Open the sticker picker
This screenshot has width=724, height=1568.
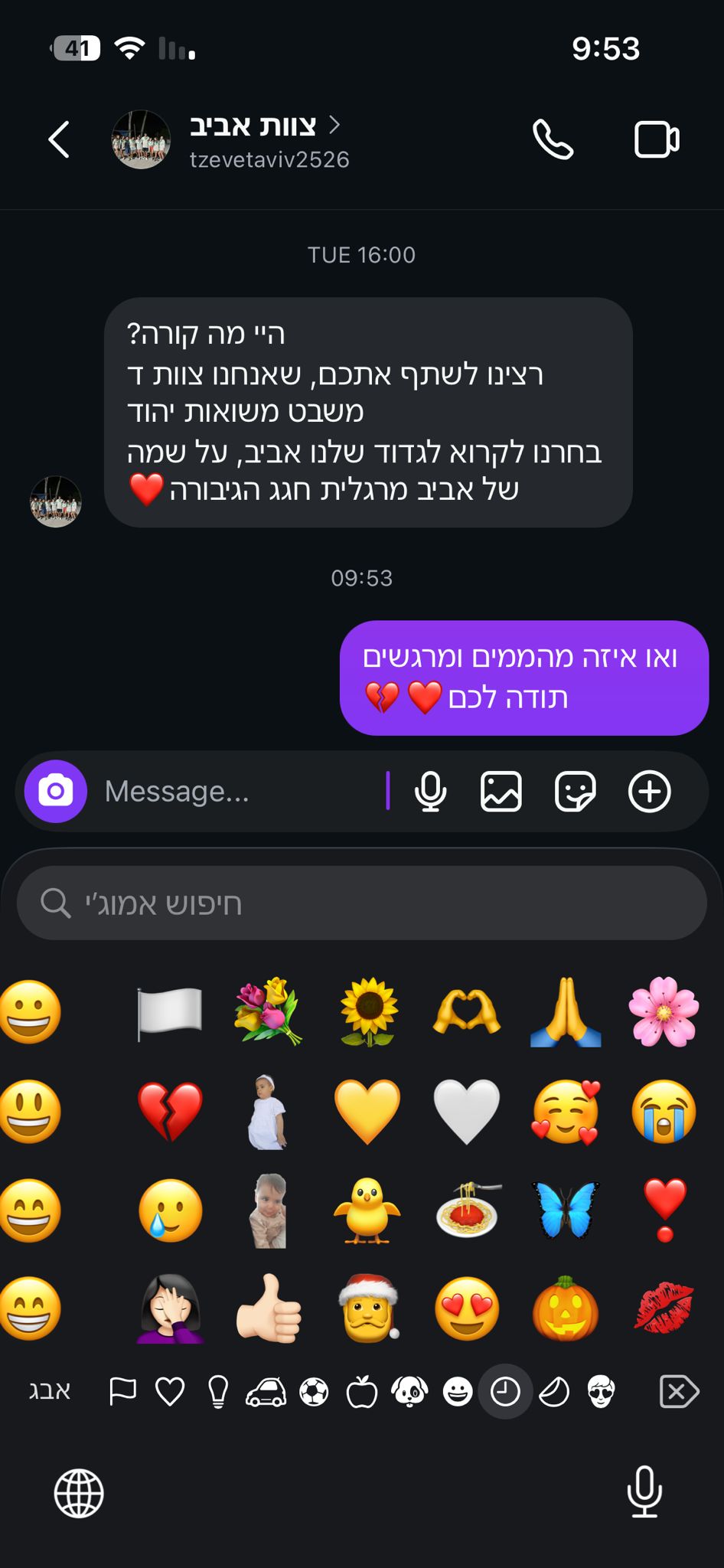pyautogui.click(x=575, y=791)
